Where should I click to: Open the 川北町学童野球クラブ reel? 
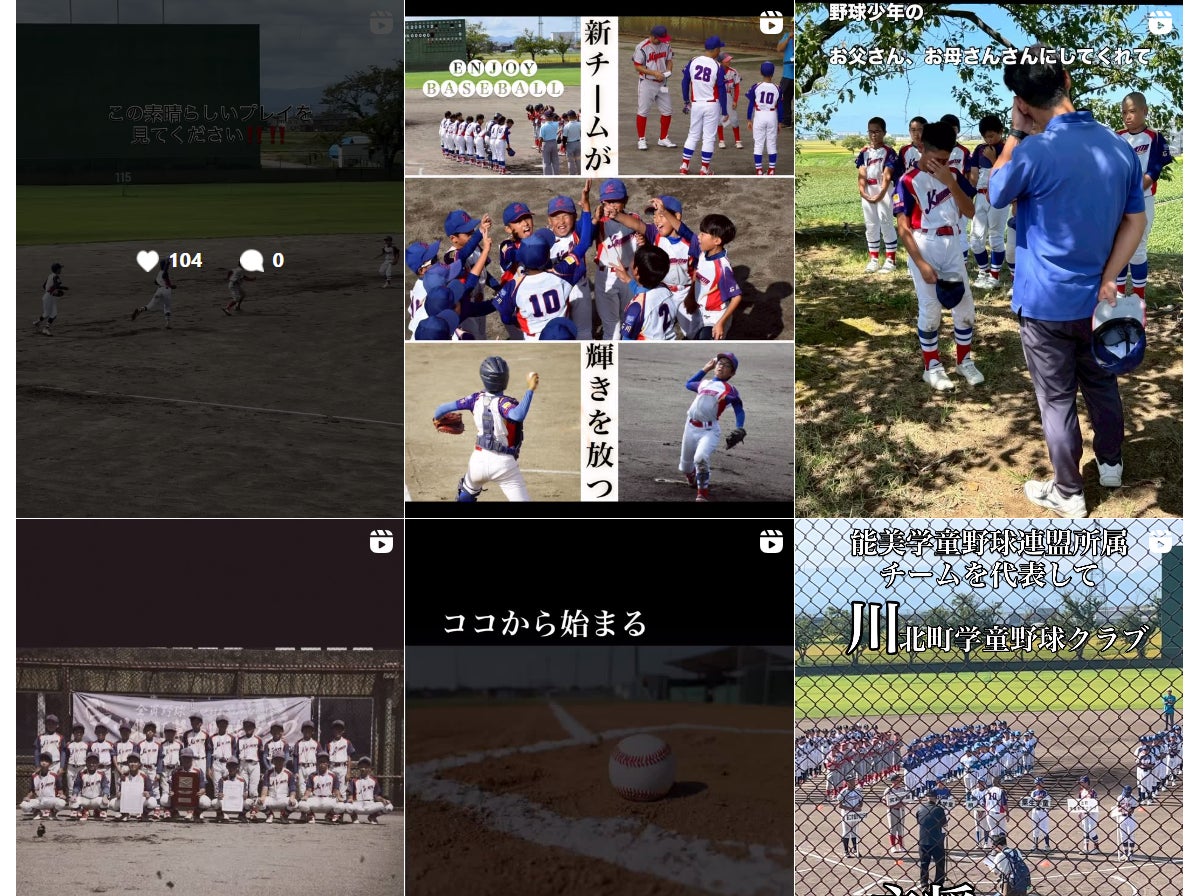pos(989,707)
